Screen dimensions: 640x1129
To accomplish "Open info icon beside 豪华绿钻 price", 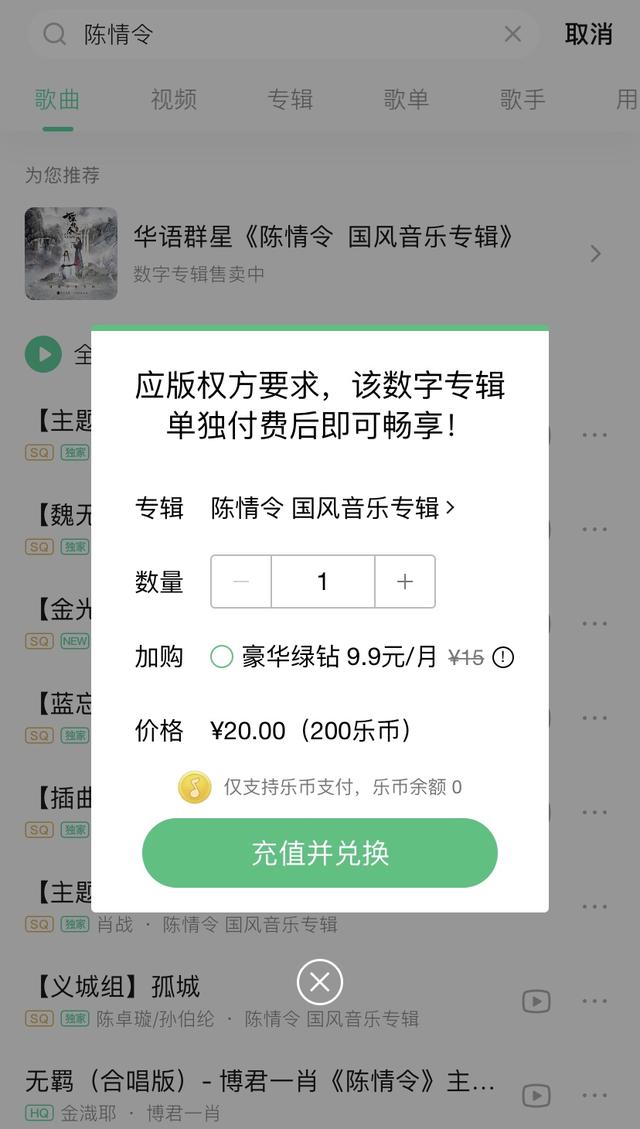I will [503, 657].
